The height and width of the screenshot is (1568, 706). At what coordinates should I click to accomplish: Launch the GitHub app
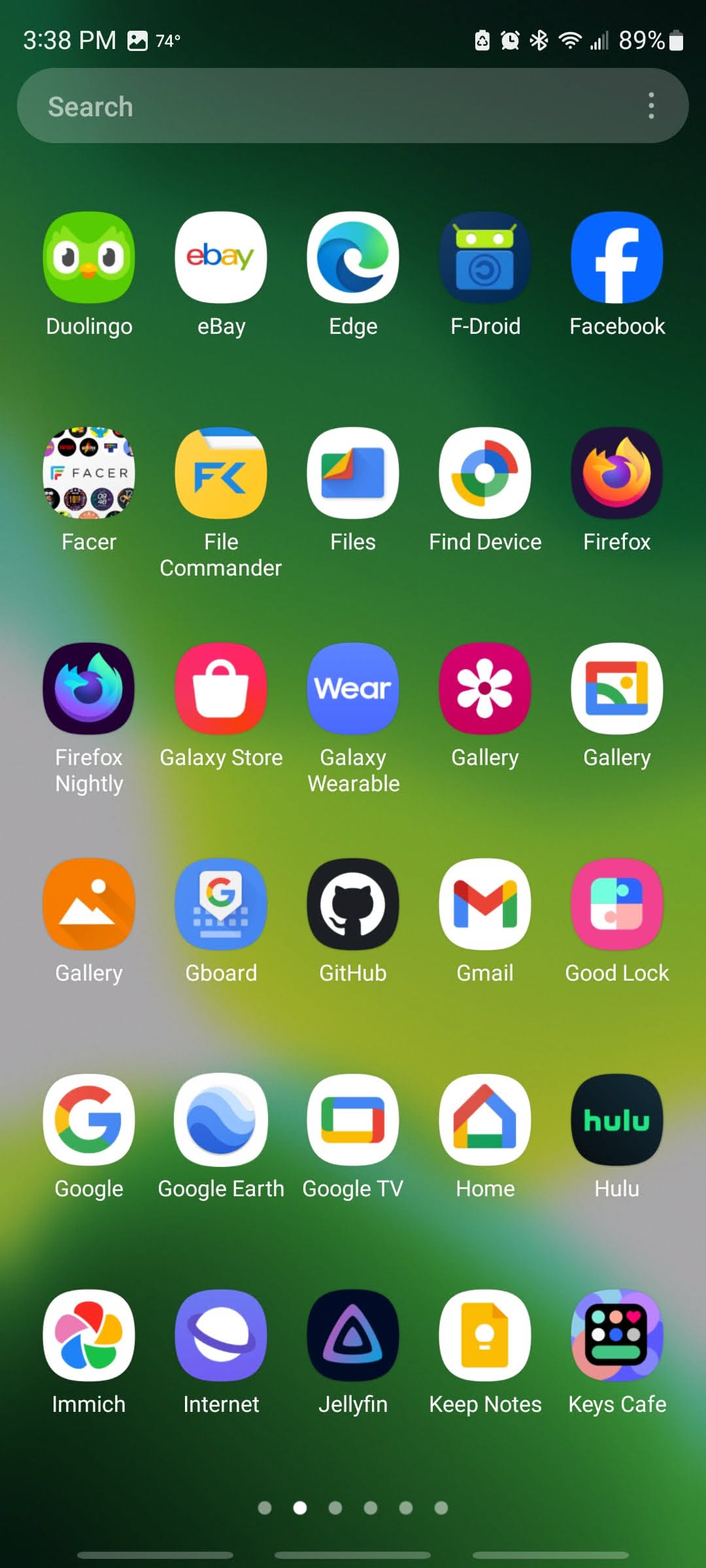click(353, 904)
